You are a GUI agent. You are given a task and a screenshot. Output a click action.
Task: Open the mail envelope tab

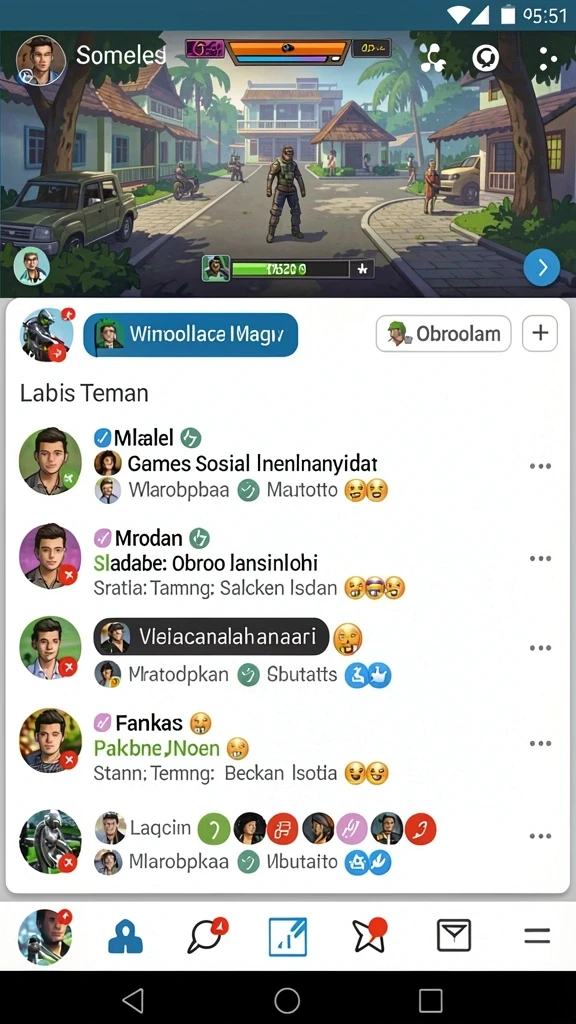point(454,937)
